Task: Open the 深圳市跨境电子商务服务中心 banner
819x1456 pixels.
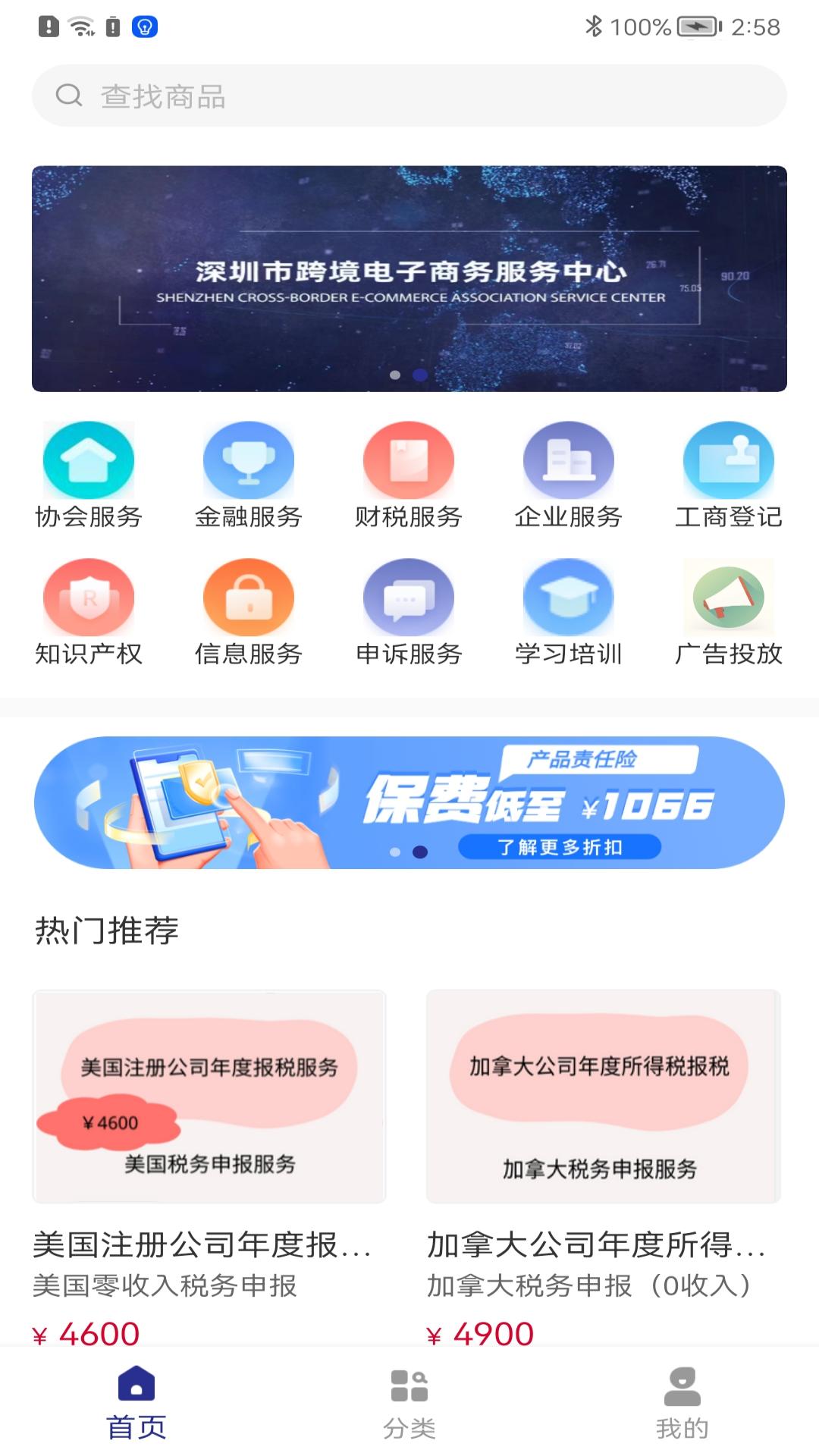Action: coord(409,278)
